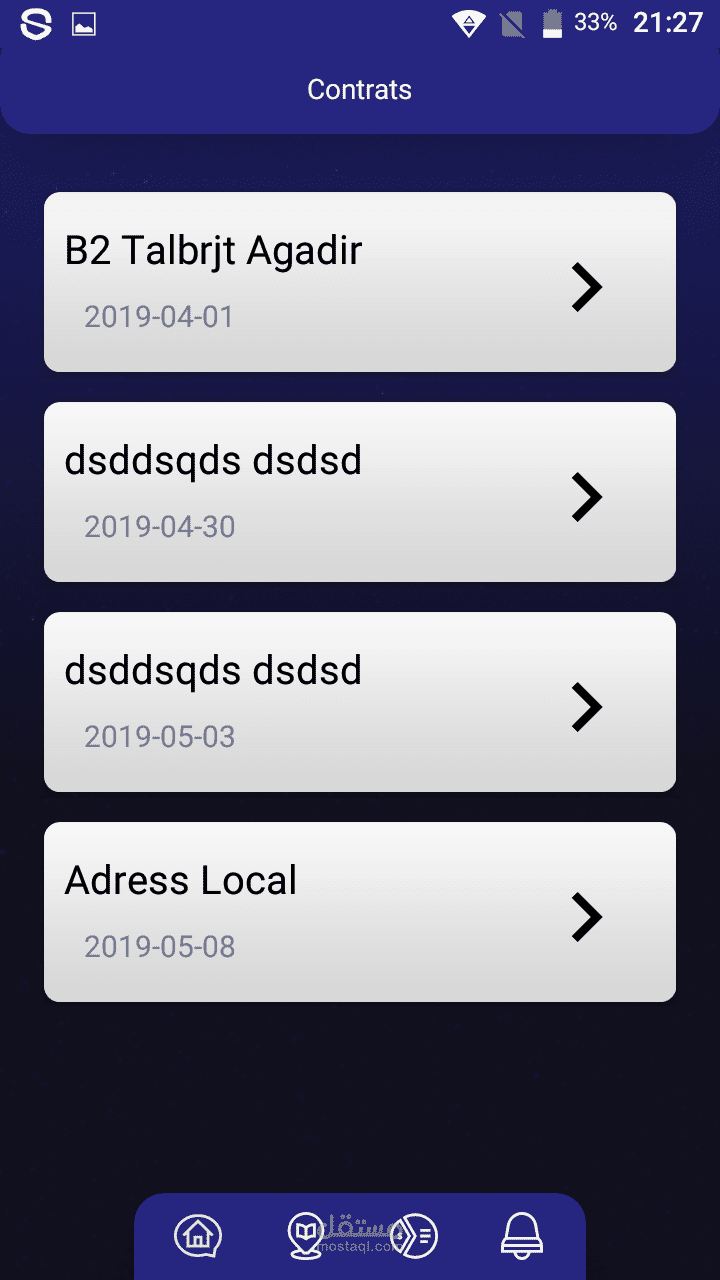This screenshot has height=1280, width=720.
Task: Open the map book tab
Action: 304,1236
